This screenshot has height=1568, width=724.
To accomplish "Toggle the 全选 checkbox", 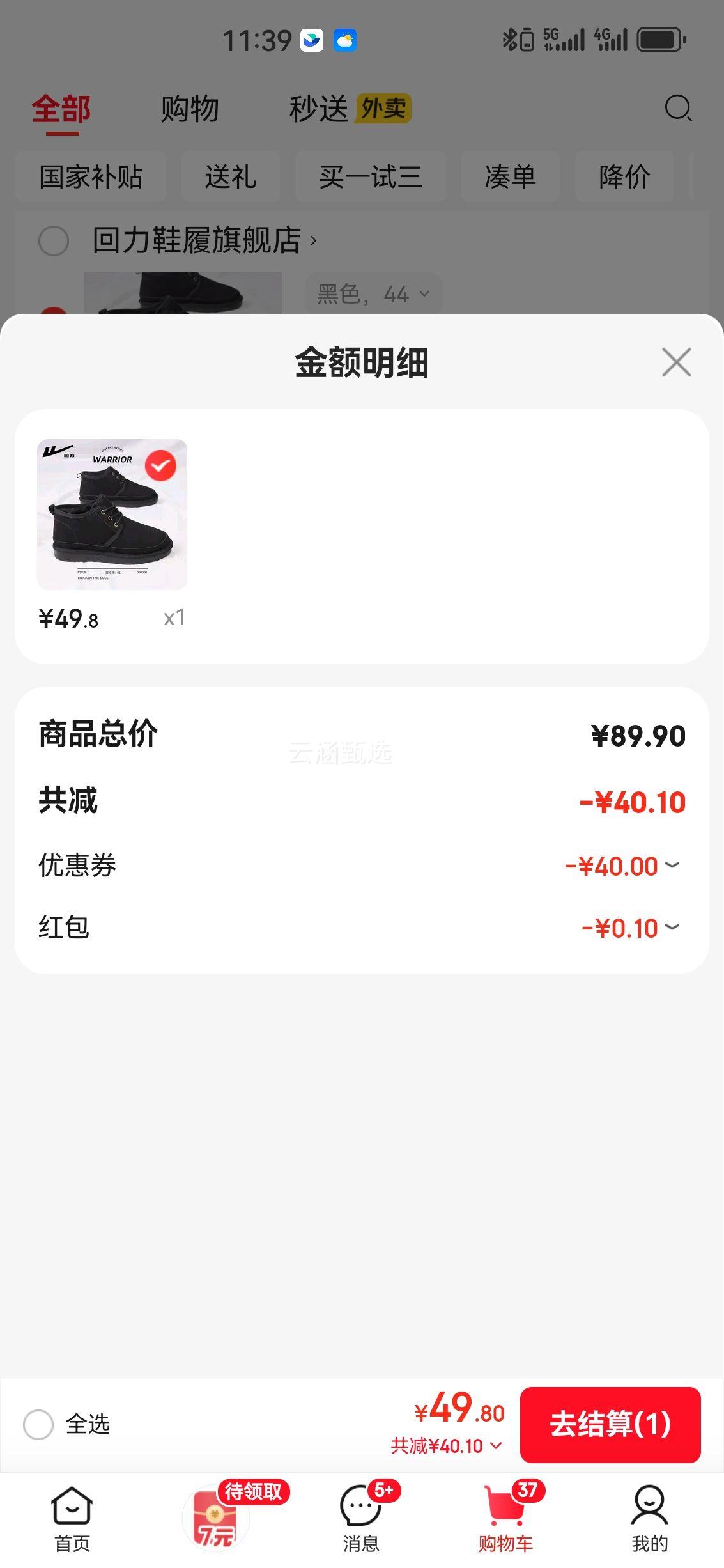I will click(x=38, y=1425).
